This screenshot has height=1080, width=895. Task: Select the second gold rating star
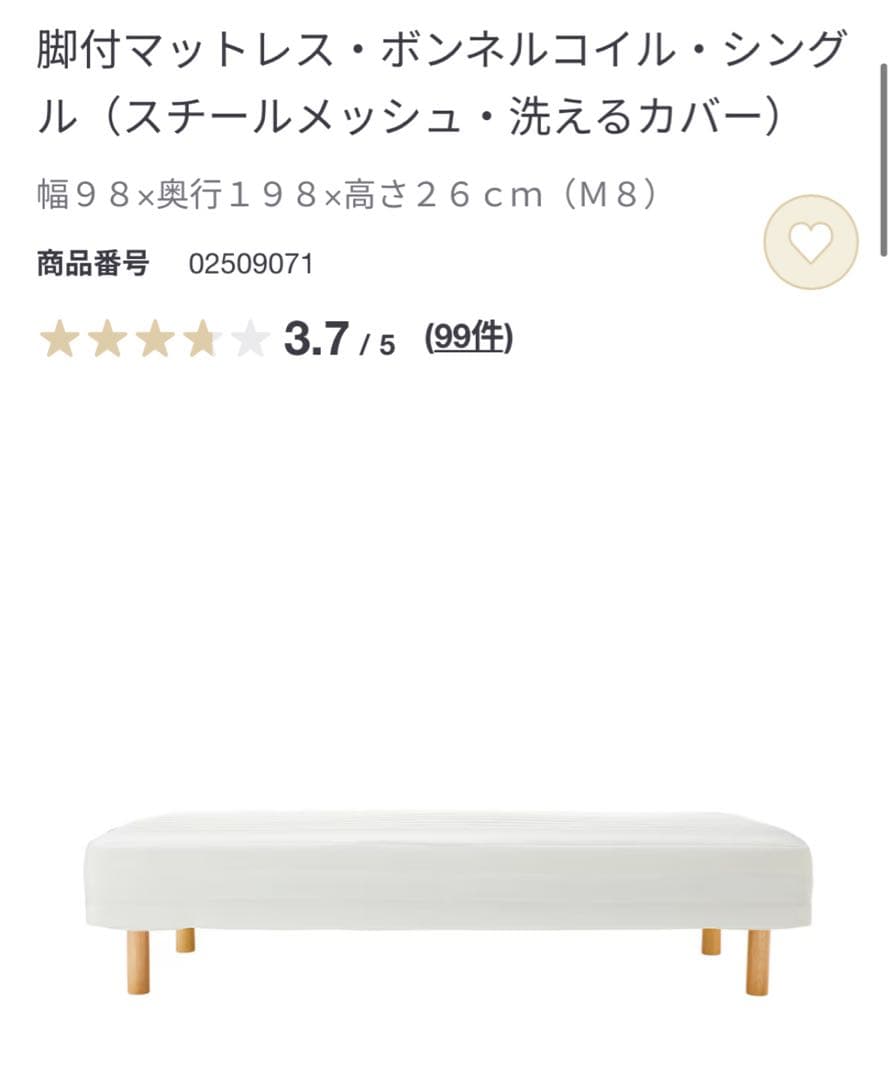click(106, 340)
